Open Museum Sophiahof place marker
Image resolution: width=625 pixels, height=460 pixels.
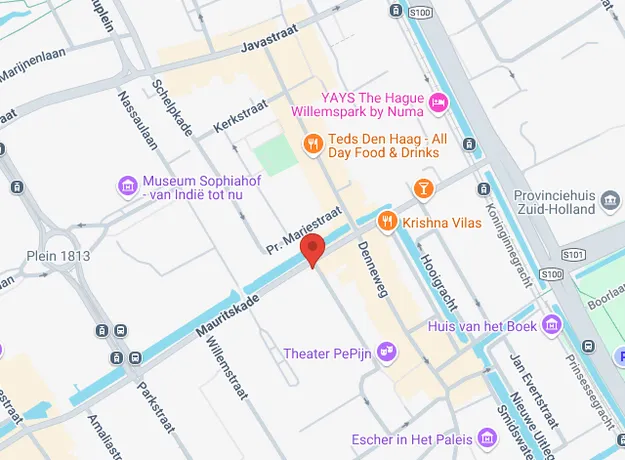pyautogui.click(x=127, y=184)
